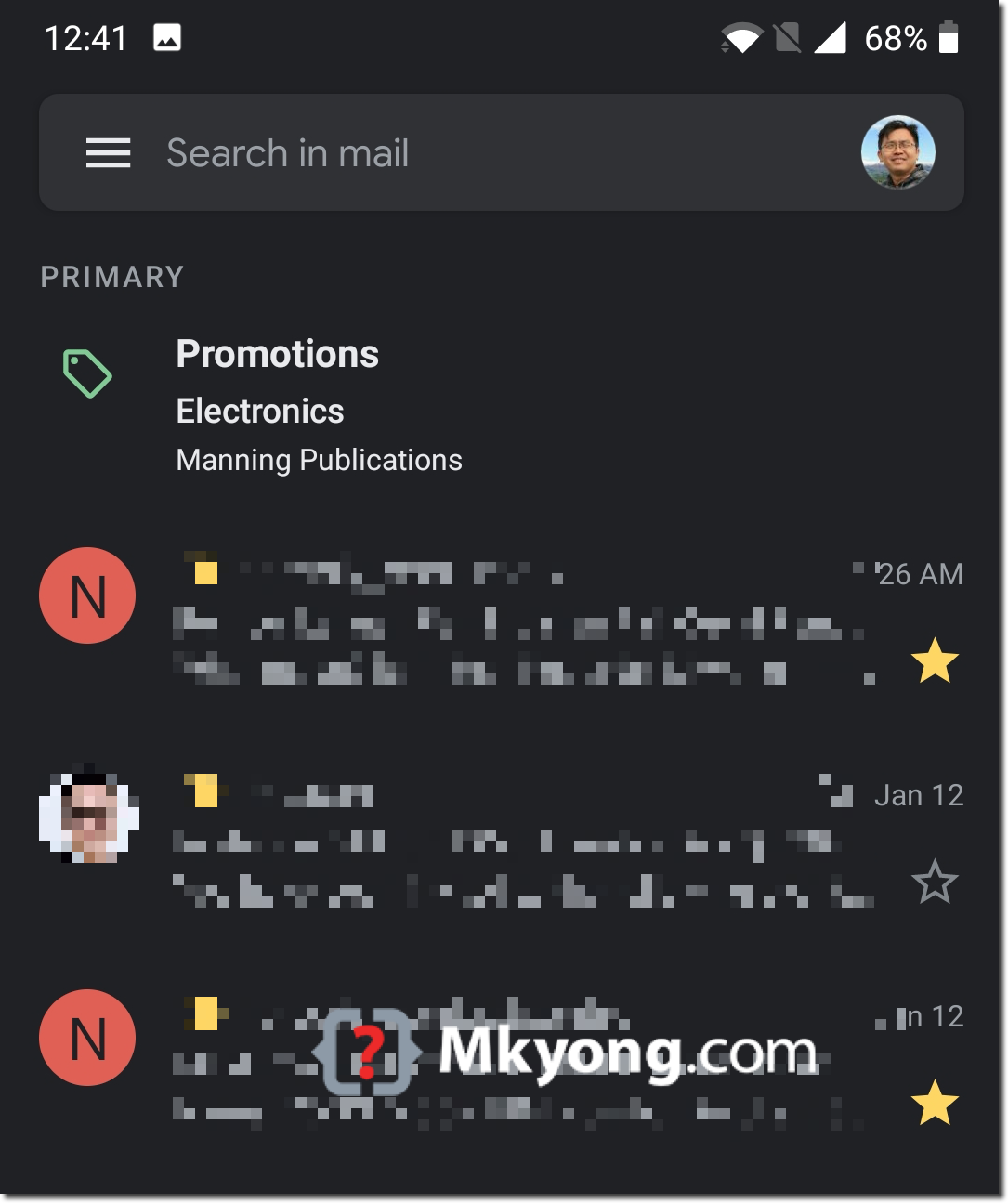Unstar the first email in the list
Viewport: 1008px width, 1203px height.
click(x=936, y=660)
